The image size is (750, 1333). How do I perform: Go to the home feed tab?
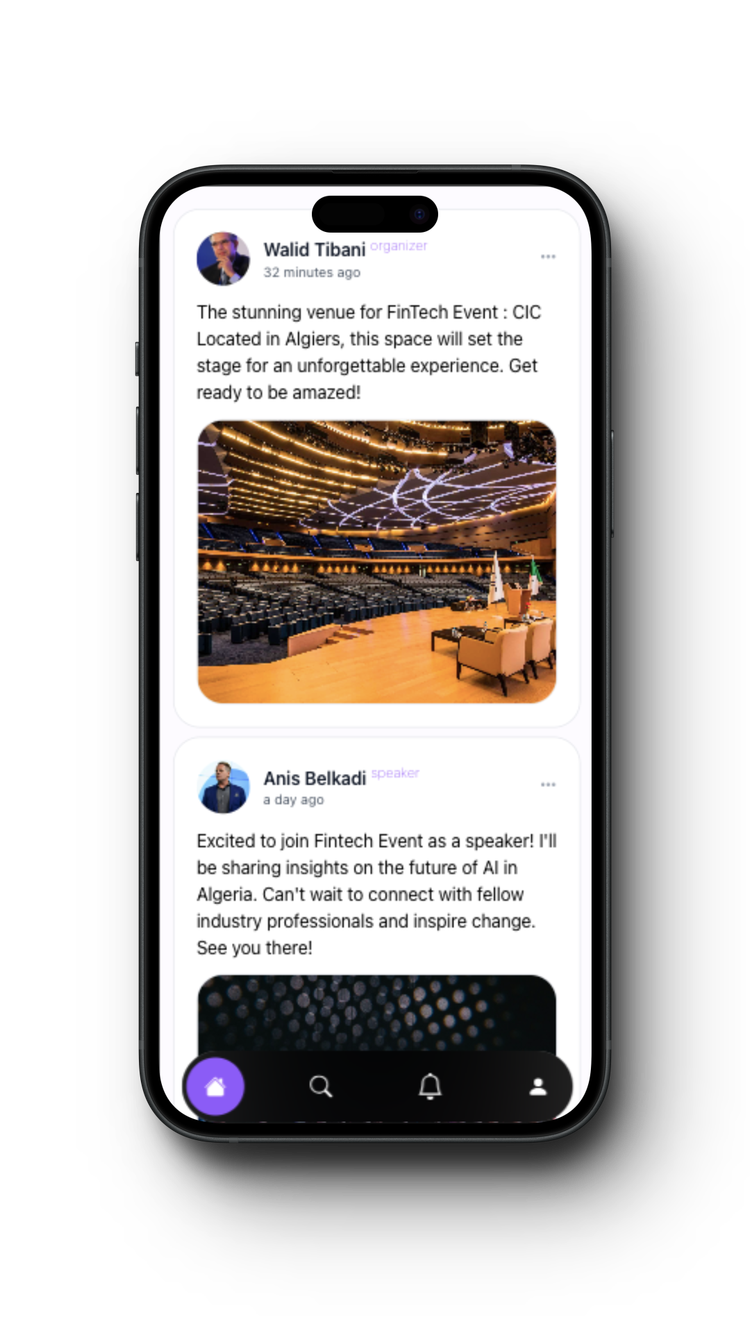click(x=215, y=1087)
